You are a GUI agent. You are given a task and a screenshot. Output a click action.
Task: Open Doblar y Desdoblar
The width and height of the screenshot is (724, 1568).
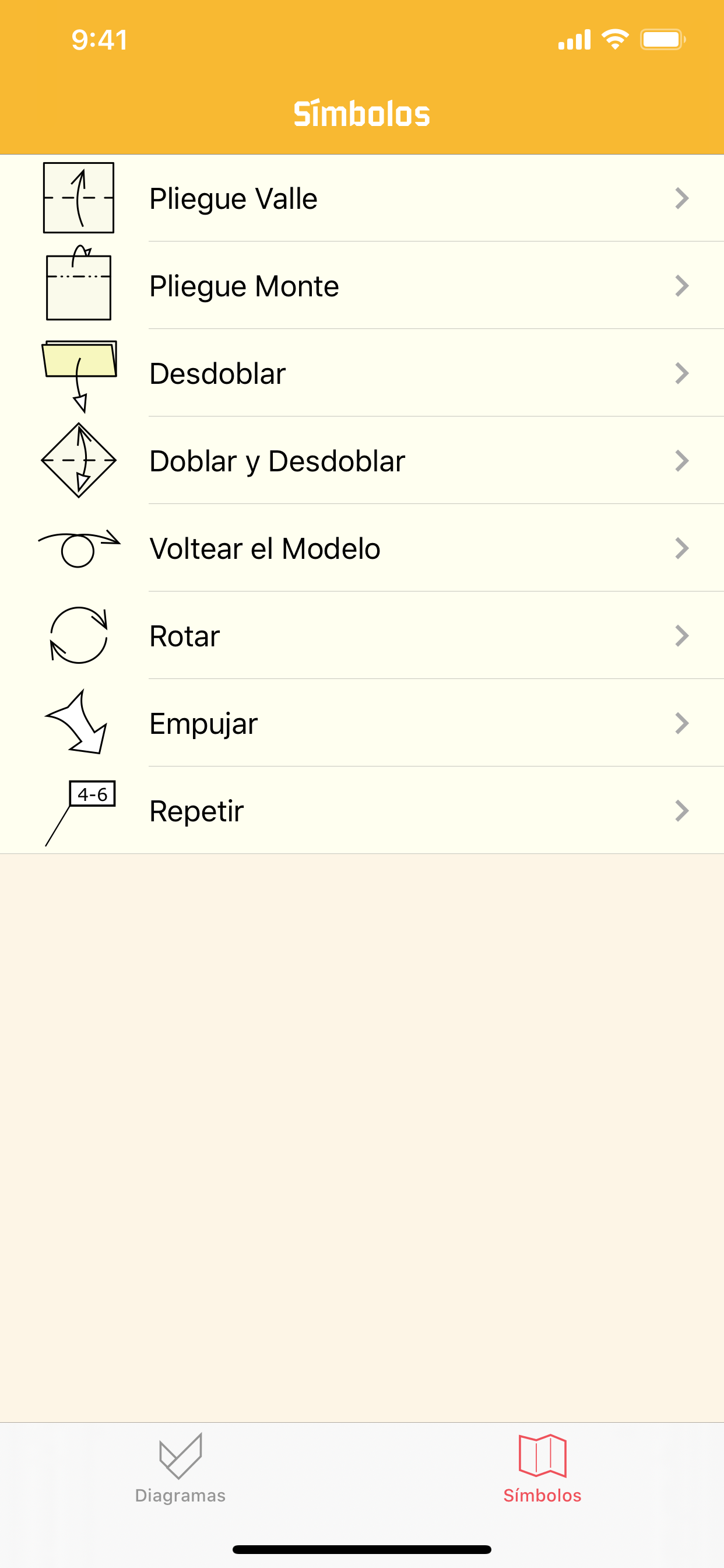tap(361, 461)
